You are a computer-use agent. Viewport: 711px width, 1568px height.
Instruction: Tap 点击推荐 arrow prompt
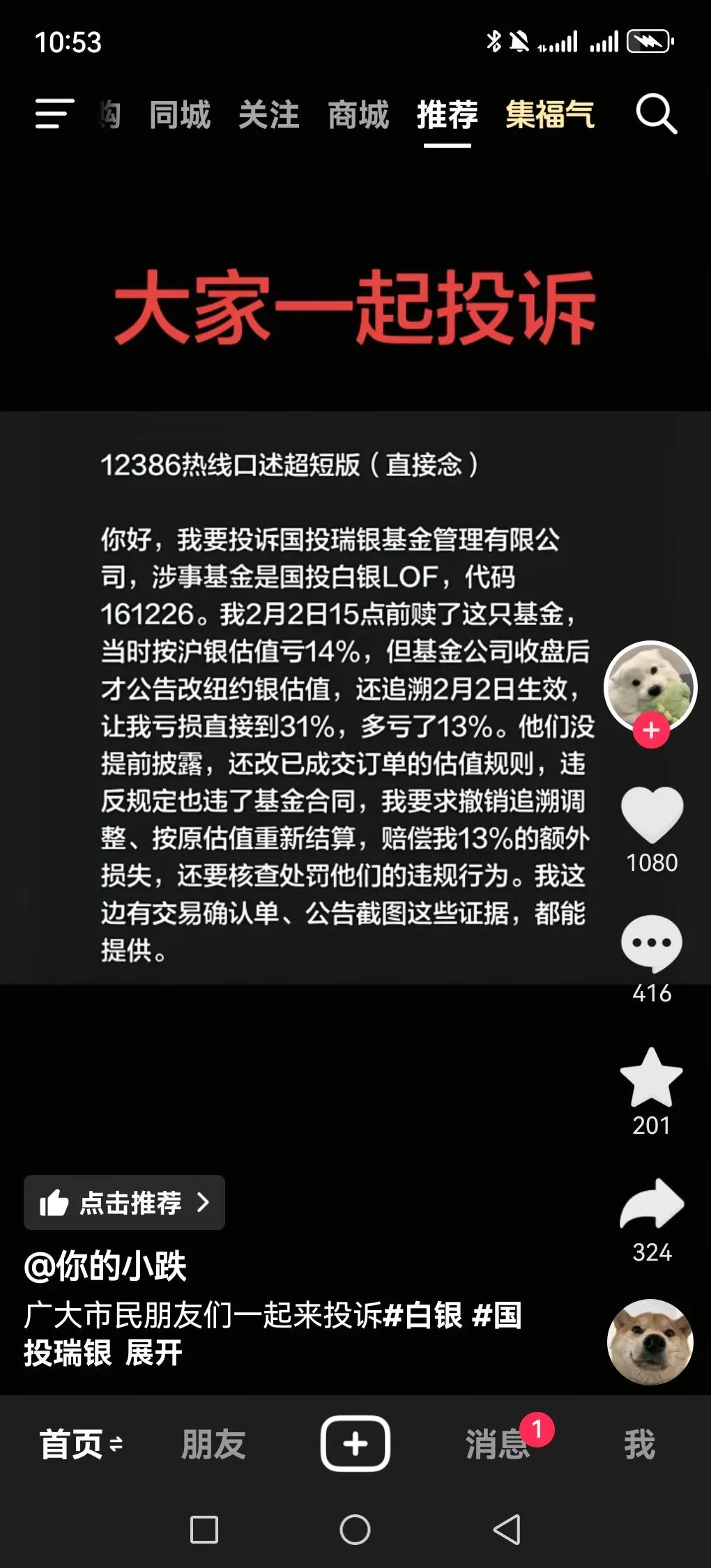(124, 1202)
